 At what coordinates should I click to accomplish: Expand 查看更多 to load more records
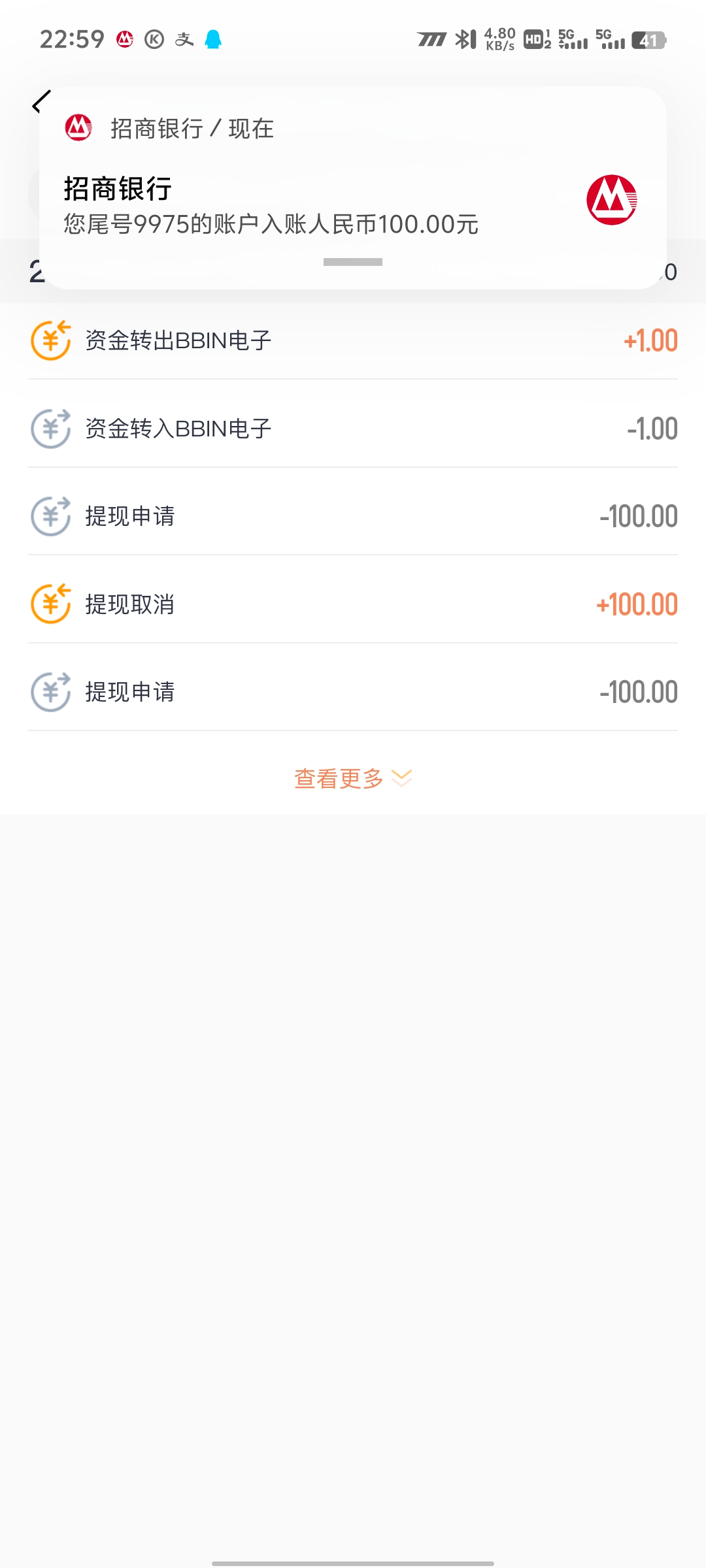(352, 778)
